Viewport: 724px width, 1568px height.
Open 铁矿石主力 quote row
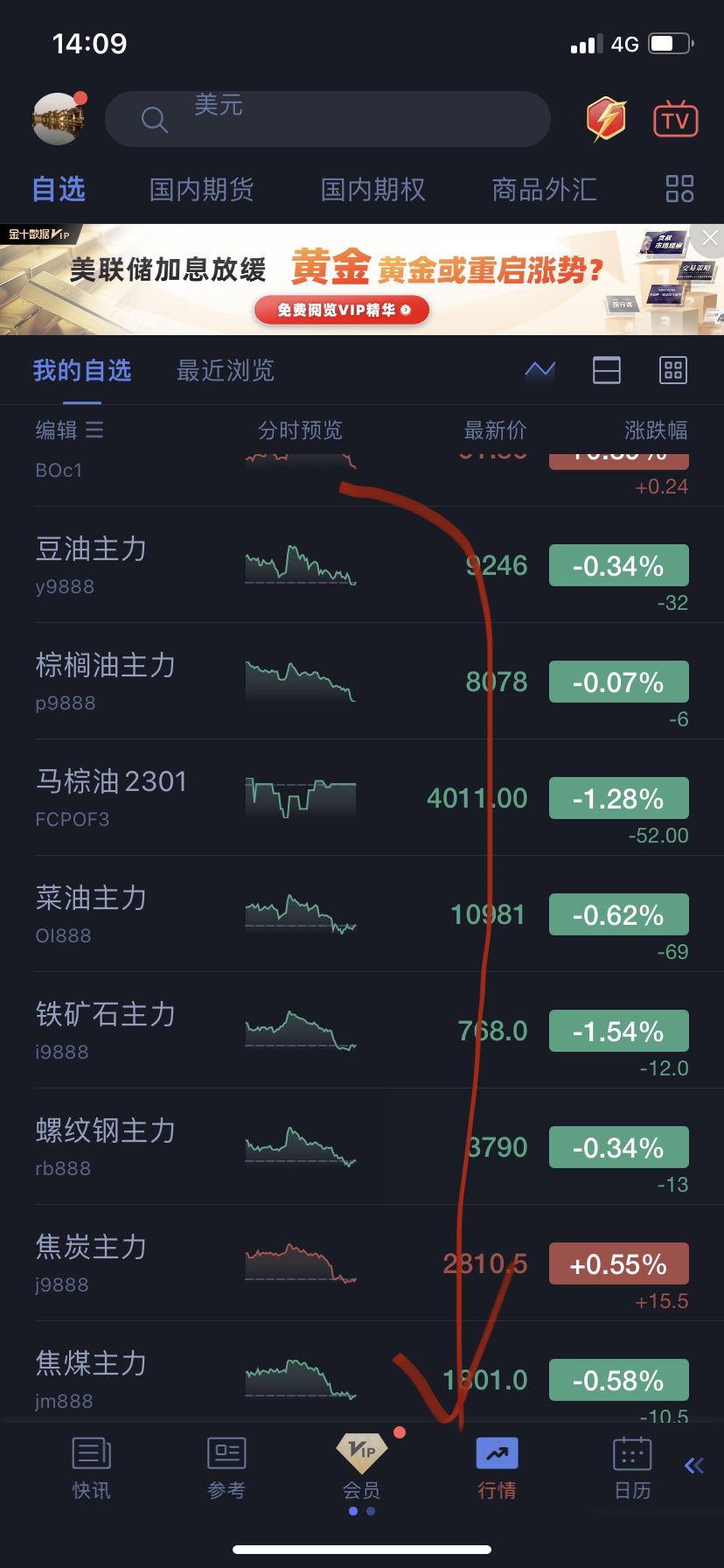362,1030
